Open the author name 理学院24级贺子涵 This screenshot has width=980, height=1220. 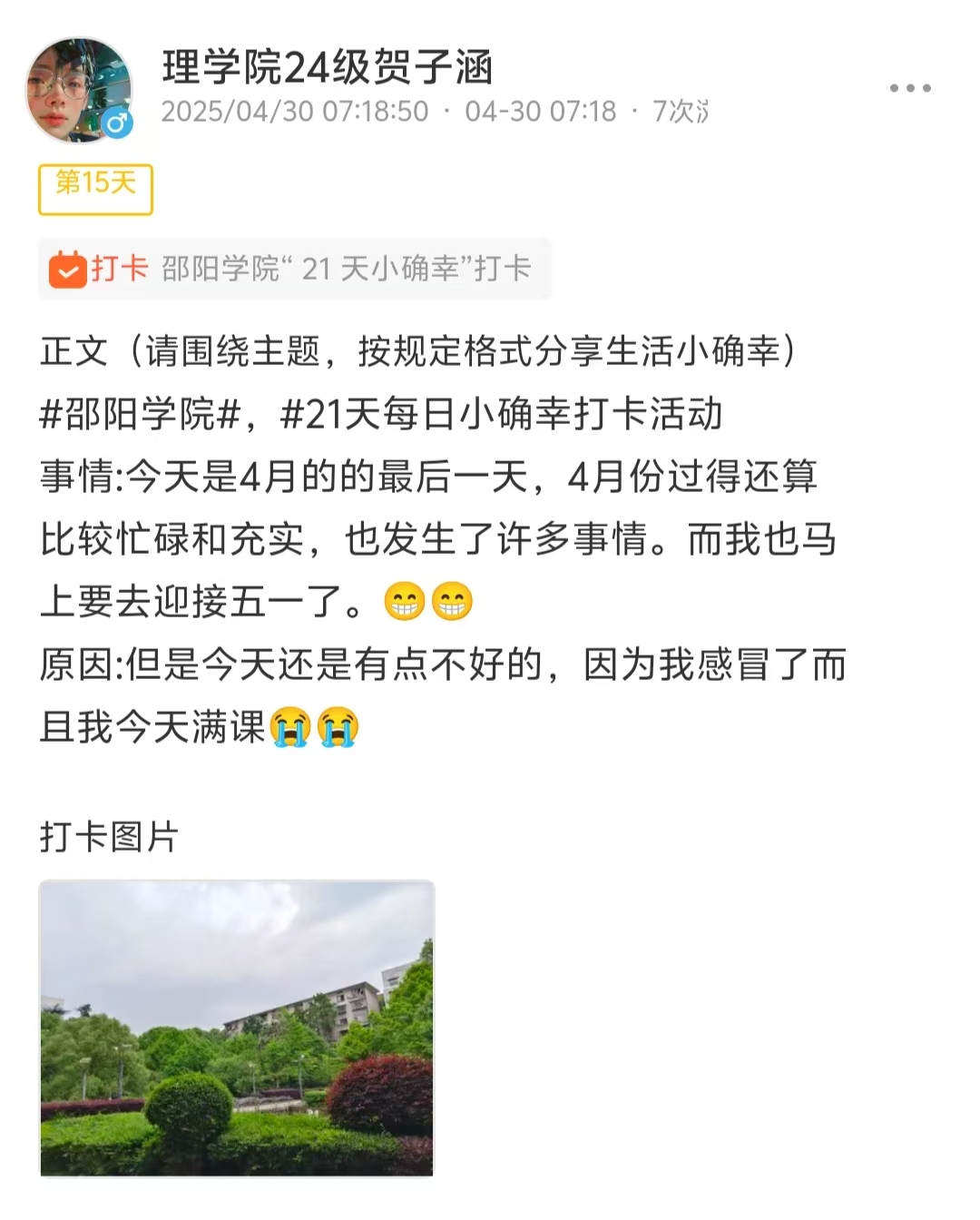click(327, 67)
